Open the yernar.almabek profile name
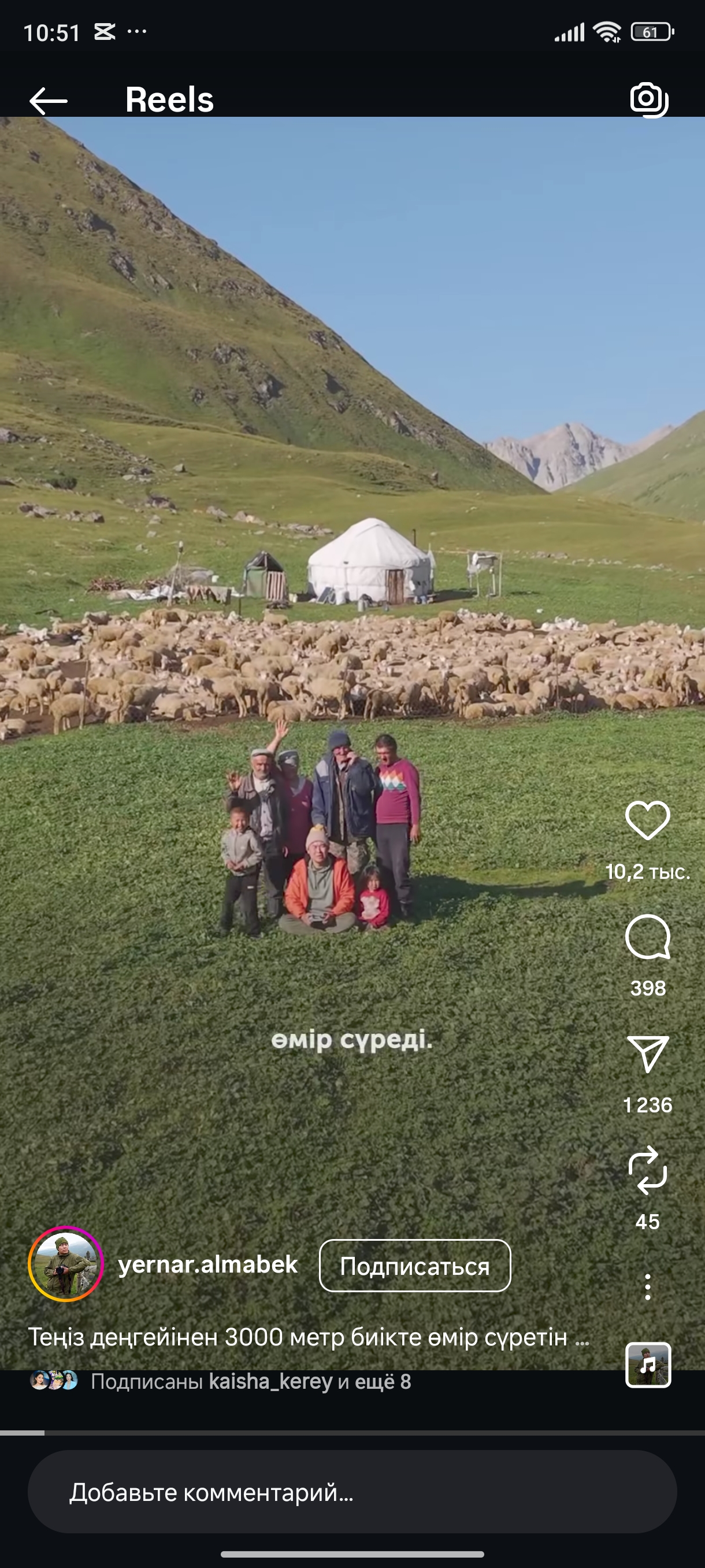This screenshot has height=1568, width=705. click(208, 1264)
